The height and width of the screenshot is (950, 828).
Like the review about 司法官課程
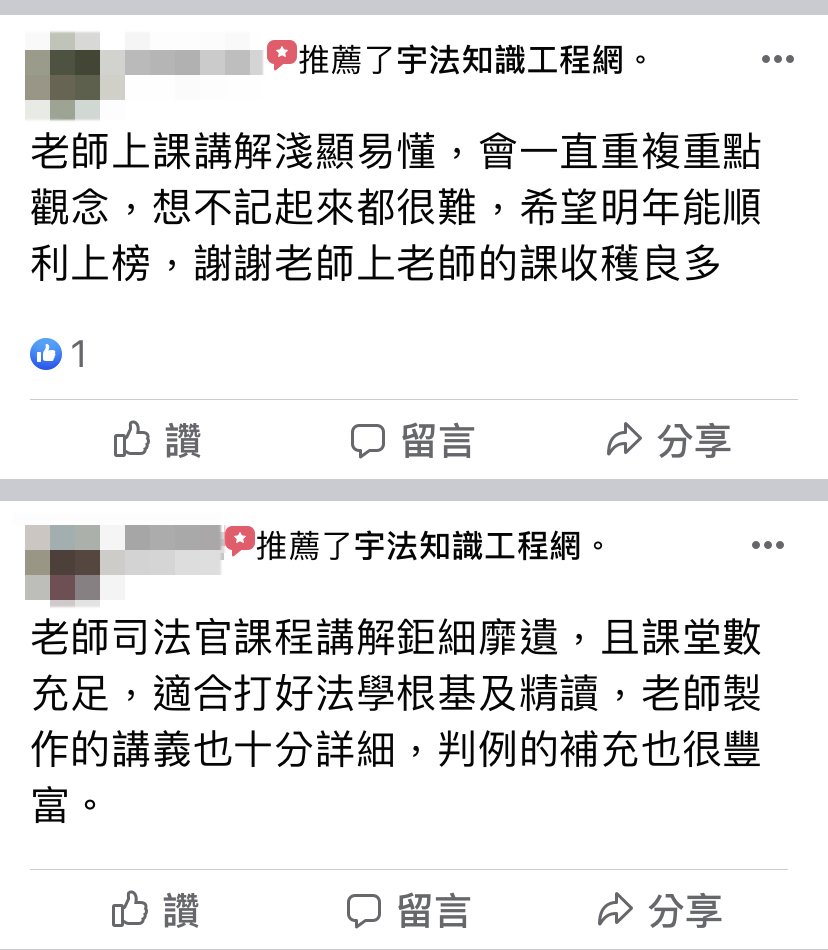point(156,911)
